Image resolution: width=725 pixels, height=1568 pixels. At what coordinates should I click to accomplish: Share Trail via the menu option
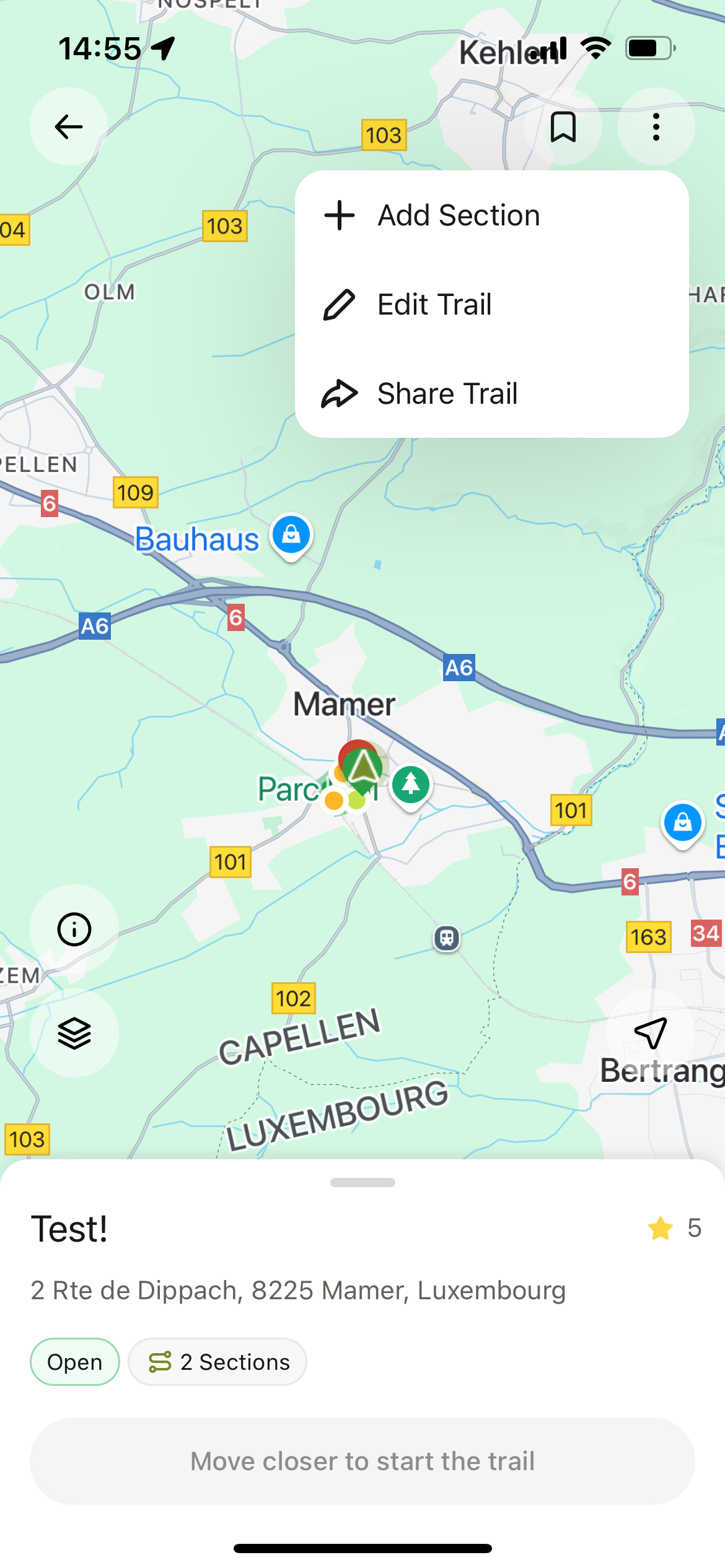446,394
